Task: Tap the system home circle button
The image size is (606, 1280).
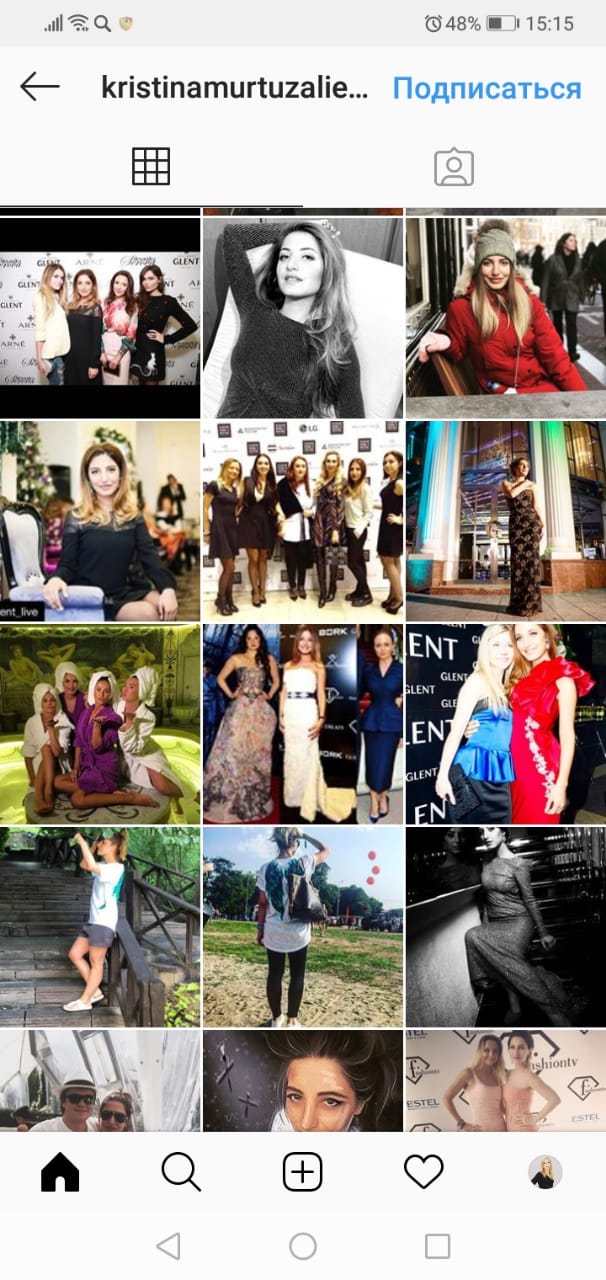Action: 302,1245
